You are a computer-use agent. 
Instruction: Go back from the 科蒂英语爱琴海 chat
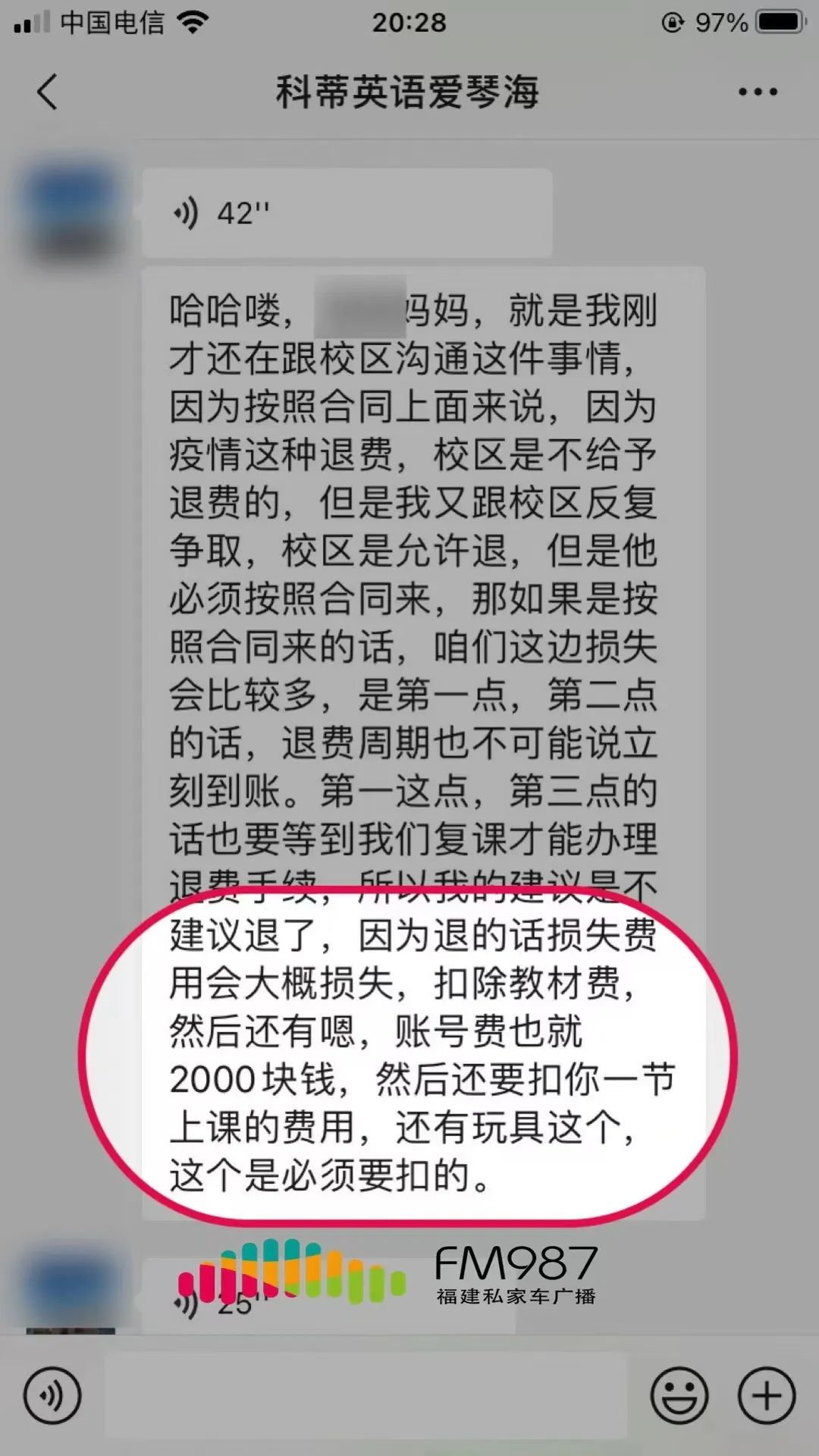[x=47, y=93]
